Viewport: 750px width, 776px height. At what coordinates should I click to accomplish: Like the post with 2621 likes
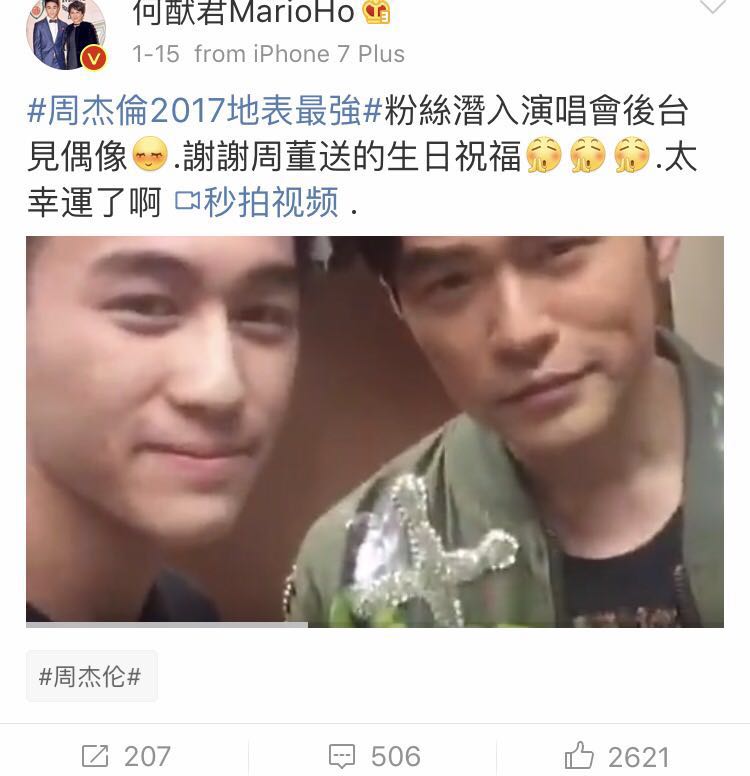617,756
